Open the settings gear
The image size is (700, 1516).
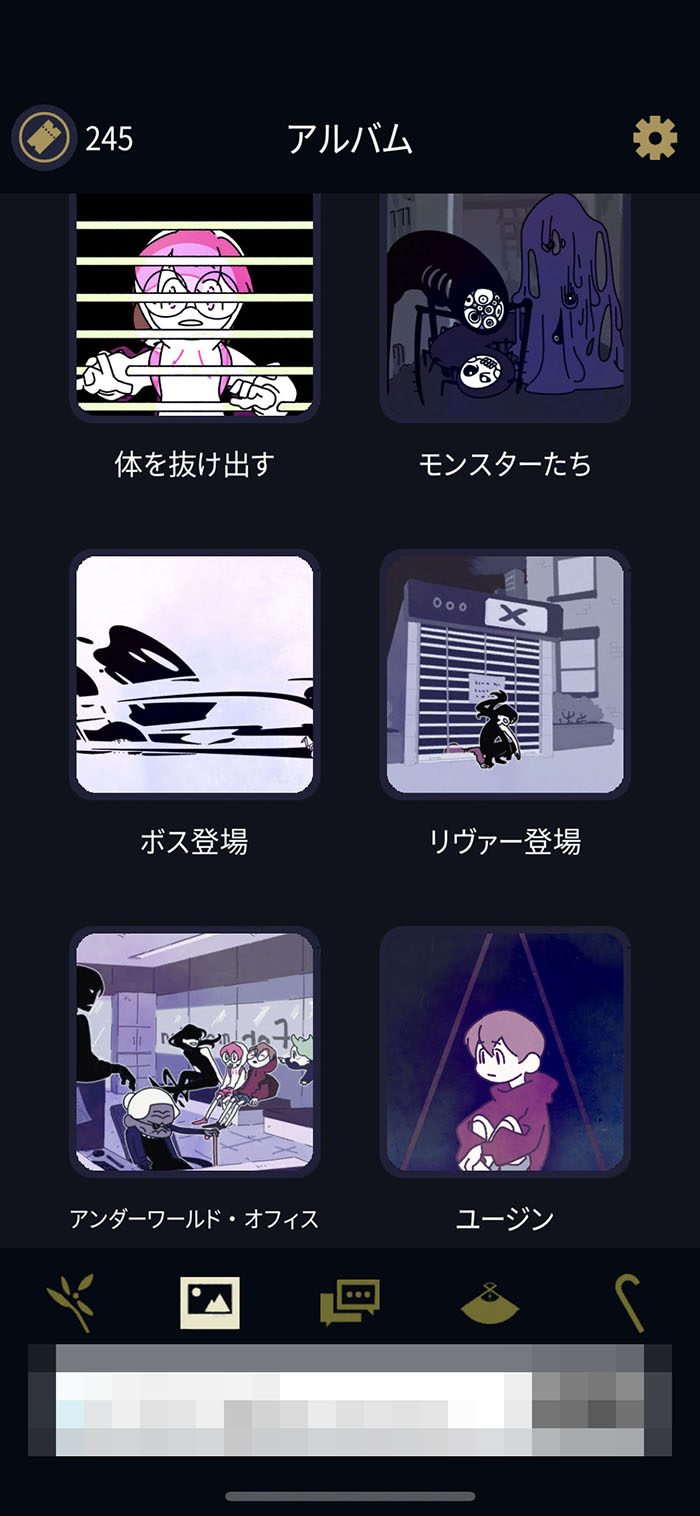coord(655,139)
